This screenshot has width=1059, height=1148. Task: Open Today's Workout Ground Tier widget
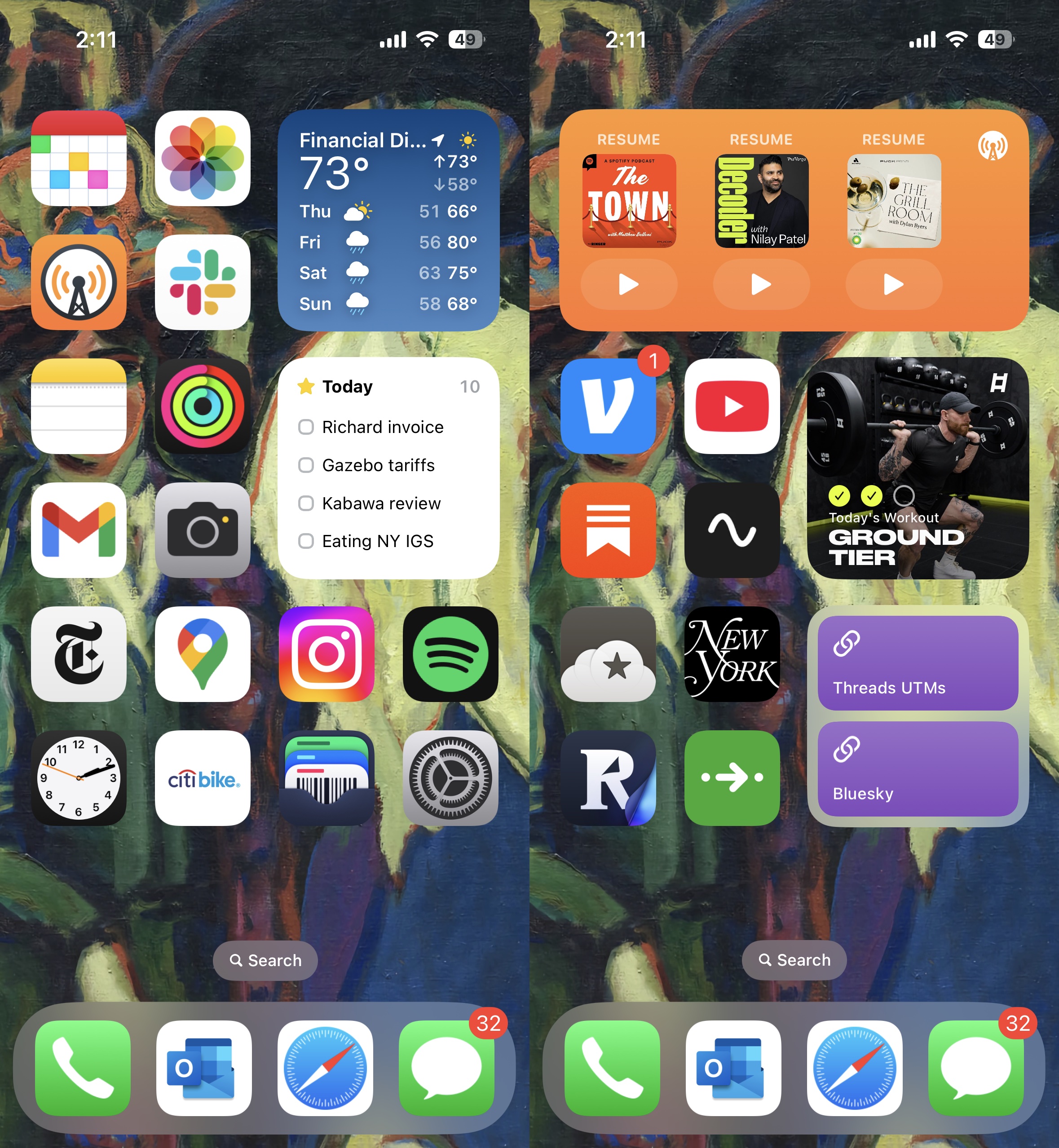tap(918, 468)
